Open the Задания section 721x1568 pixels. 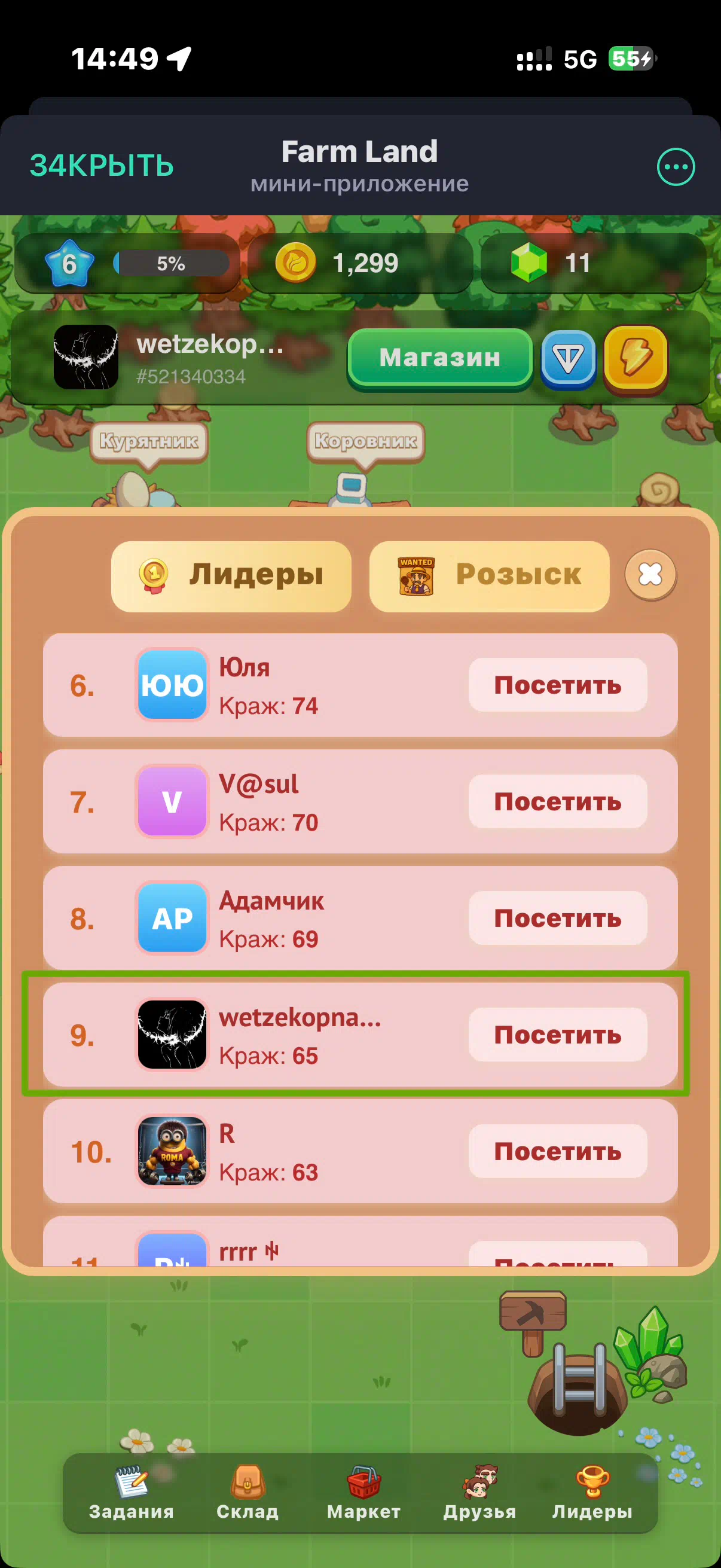point(132,1493)
